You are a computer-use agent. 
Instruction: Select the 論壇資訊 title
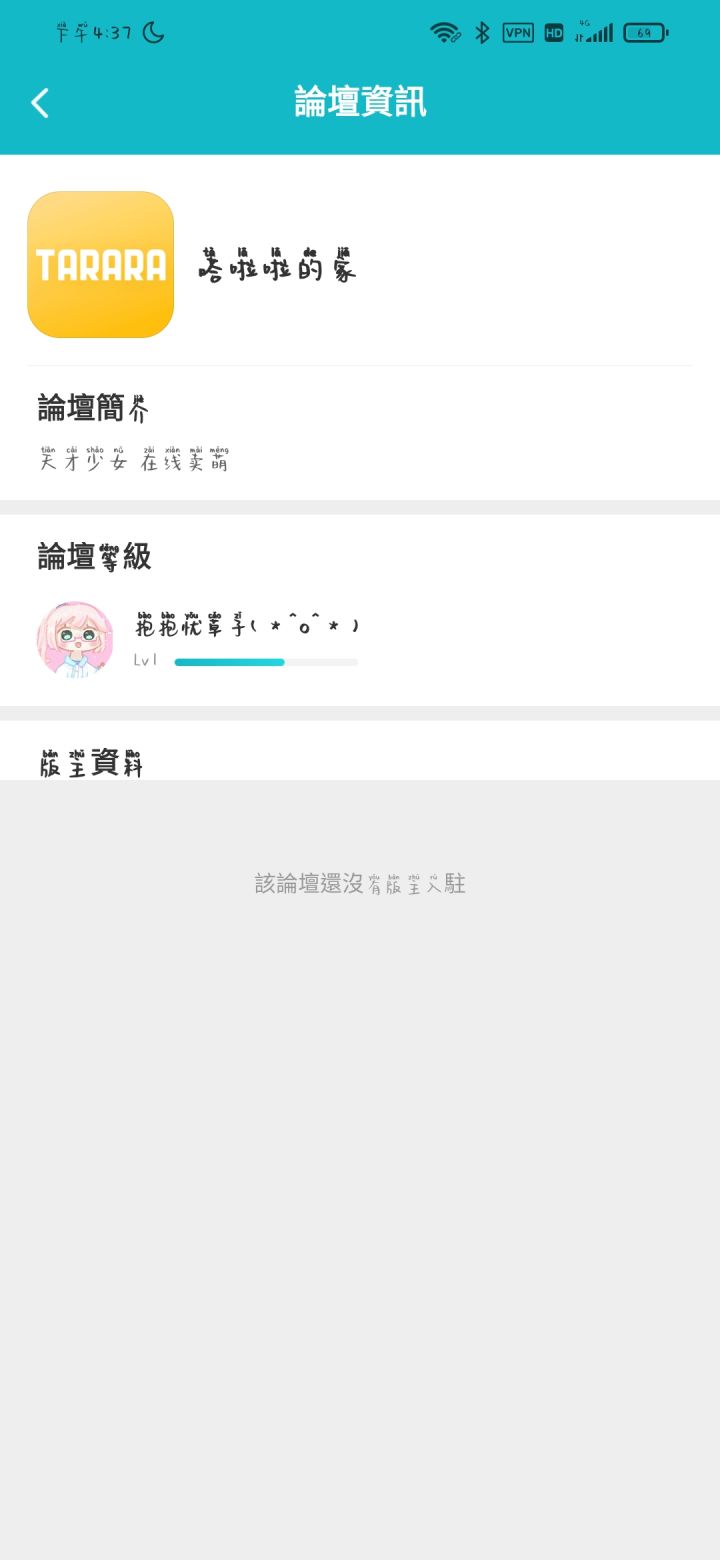point(359,102)
